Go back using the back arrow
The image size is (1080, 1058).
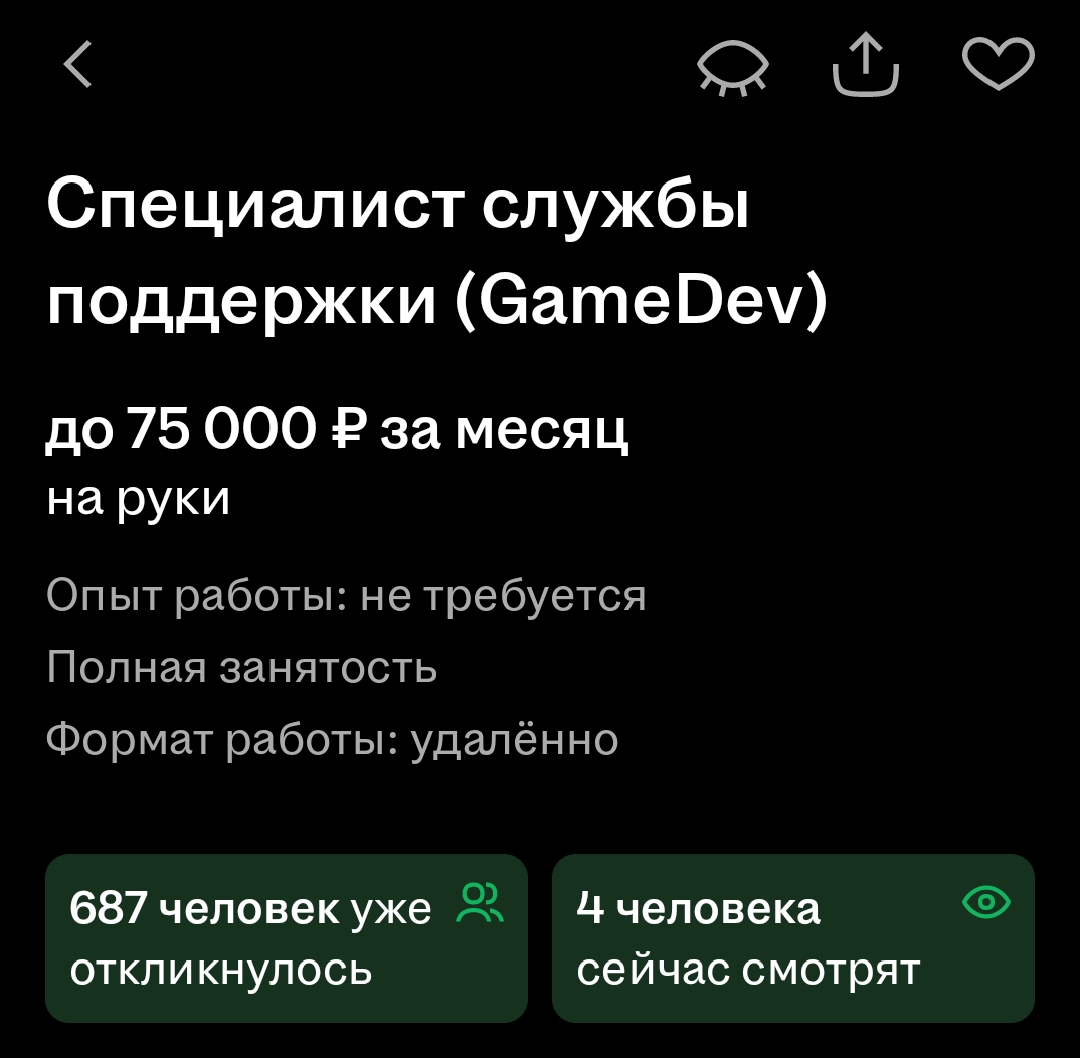78,66
